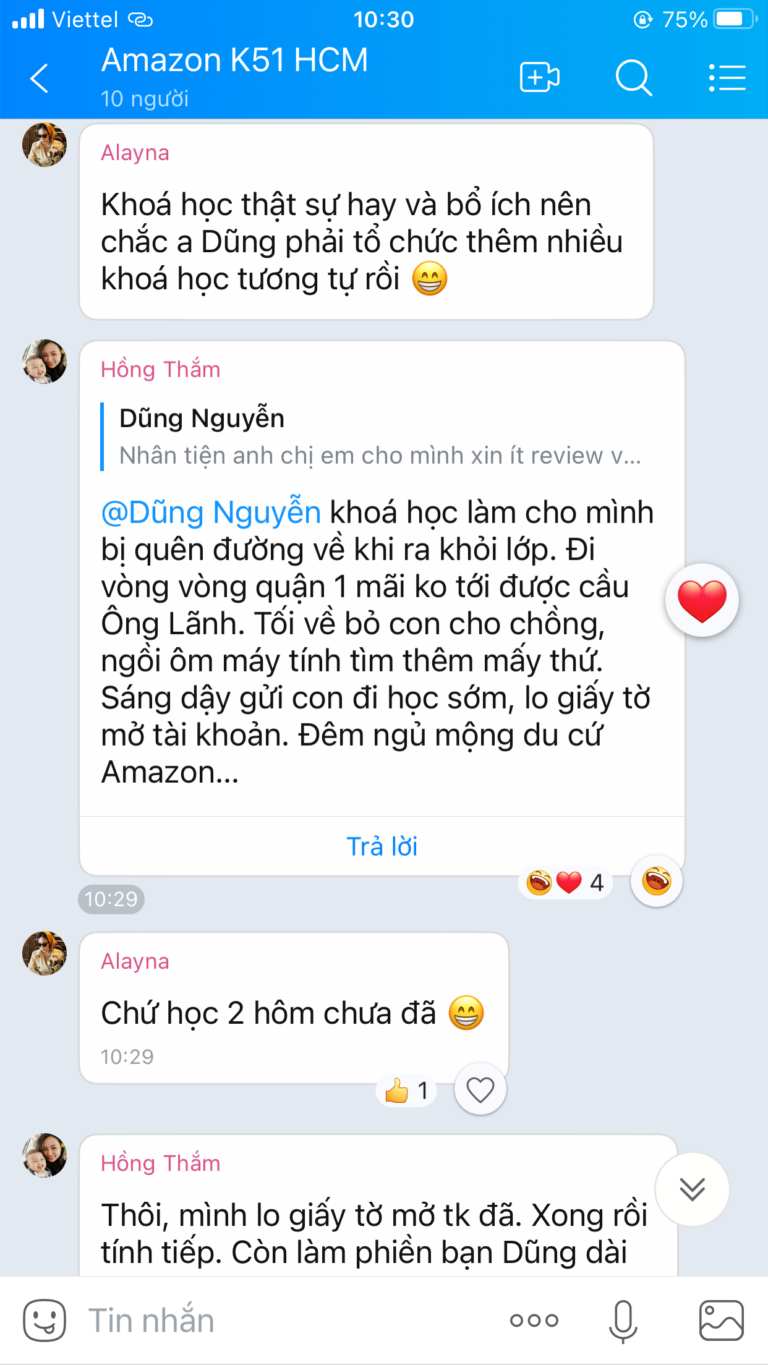The width and height of the screenshot is (768, 1365).
Task: Like Alayna's "Chứ học 2 hôm" message
Action: pyautogui.click(x=480, y=1090)
